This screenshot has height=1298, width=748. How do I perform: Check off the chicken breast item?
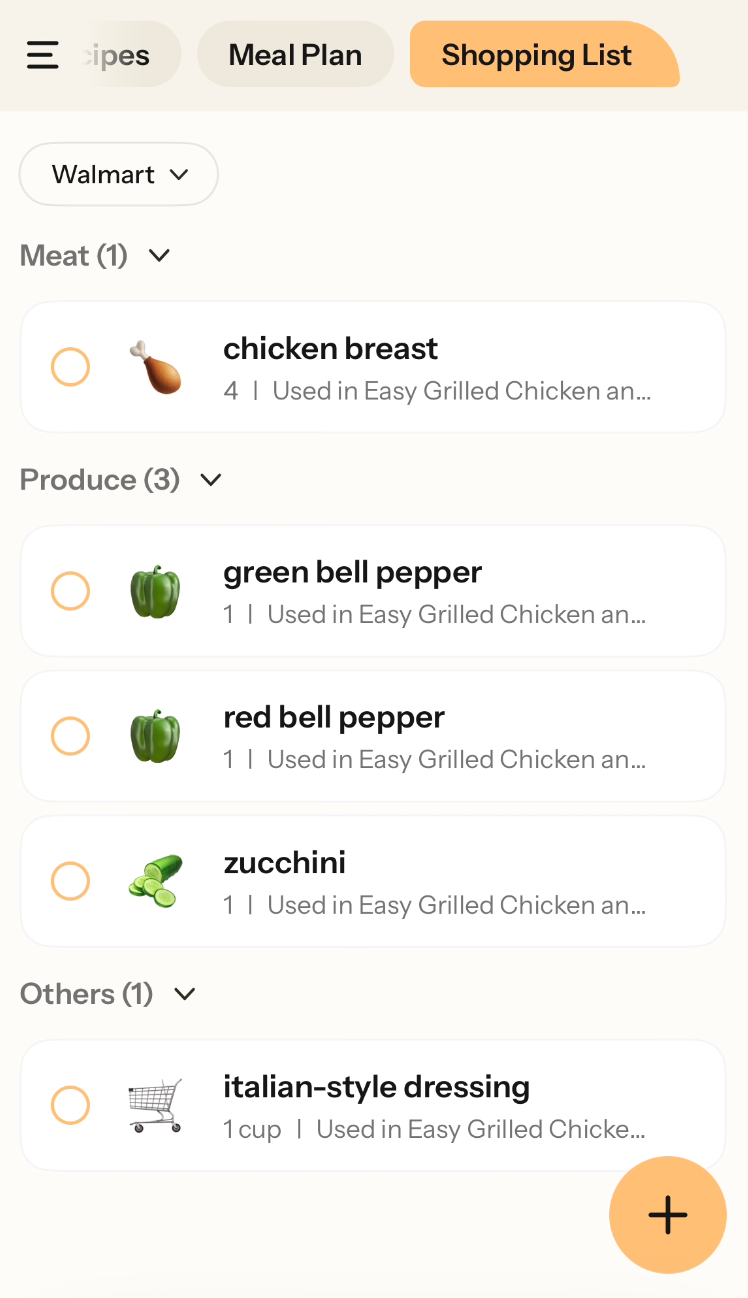point(70,366)
